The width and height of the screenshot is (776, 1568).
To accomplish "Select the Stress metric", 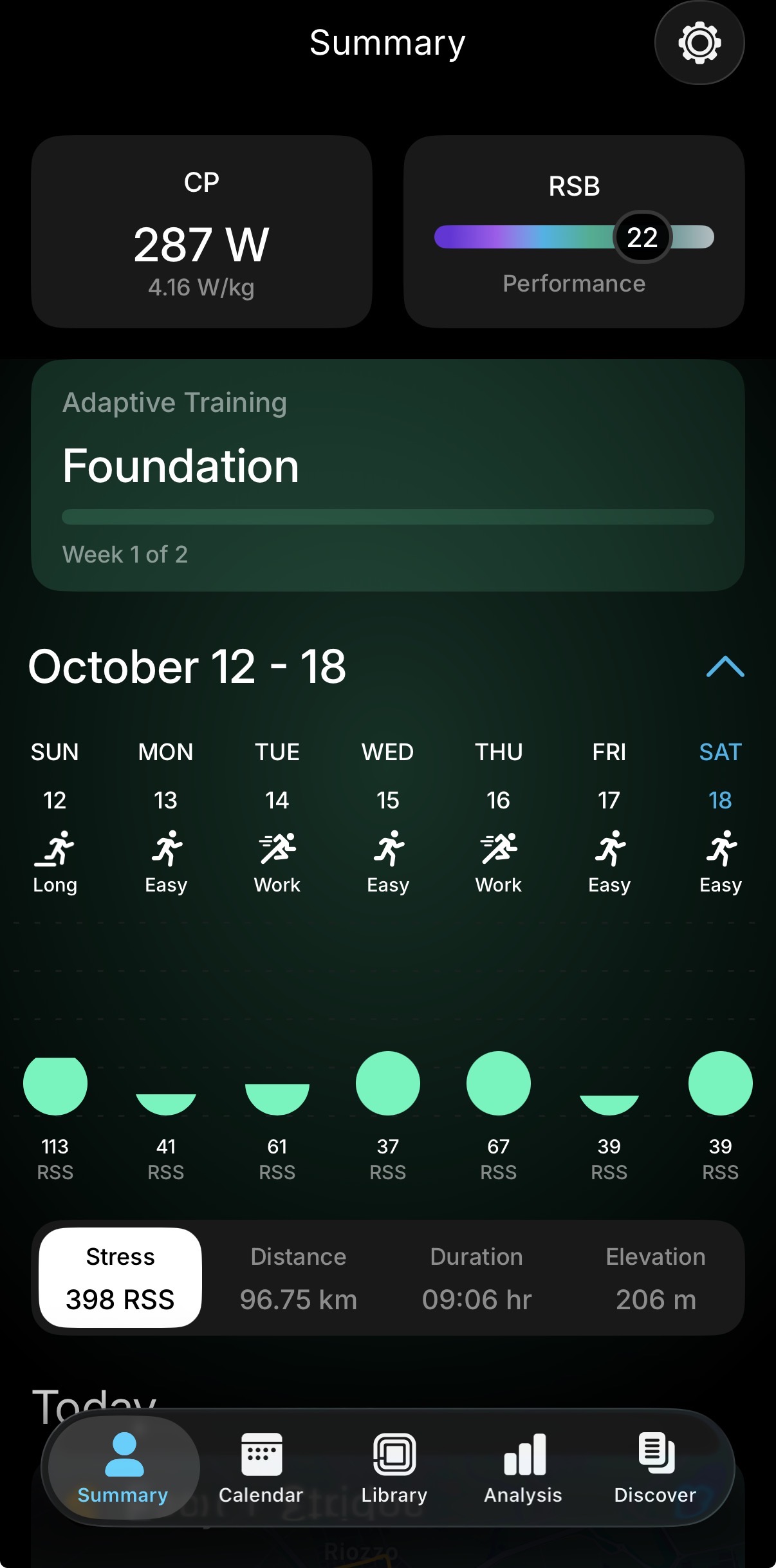I will tap(120, 1278).
